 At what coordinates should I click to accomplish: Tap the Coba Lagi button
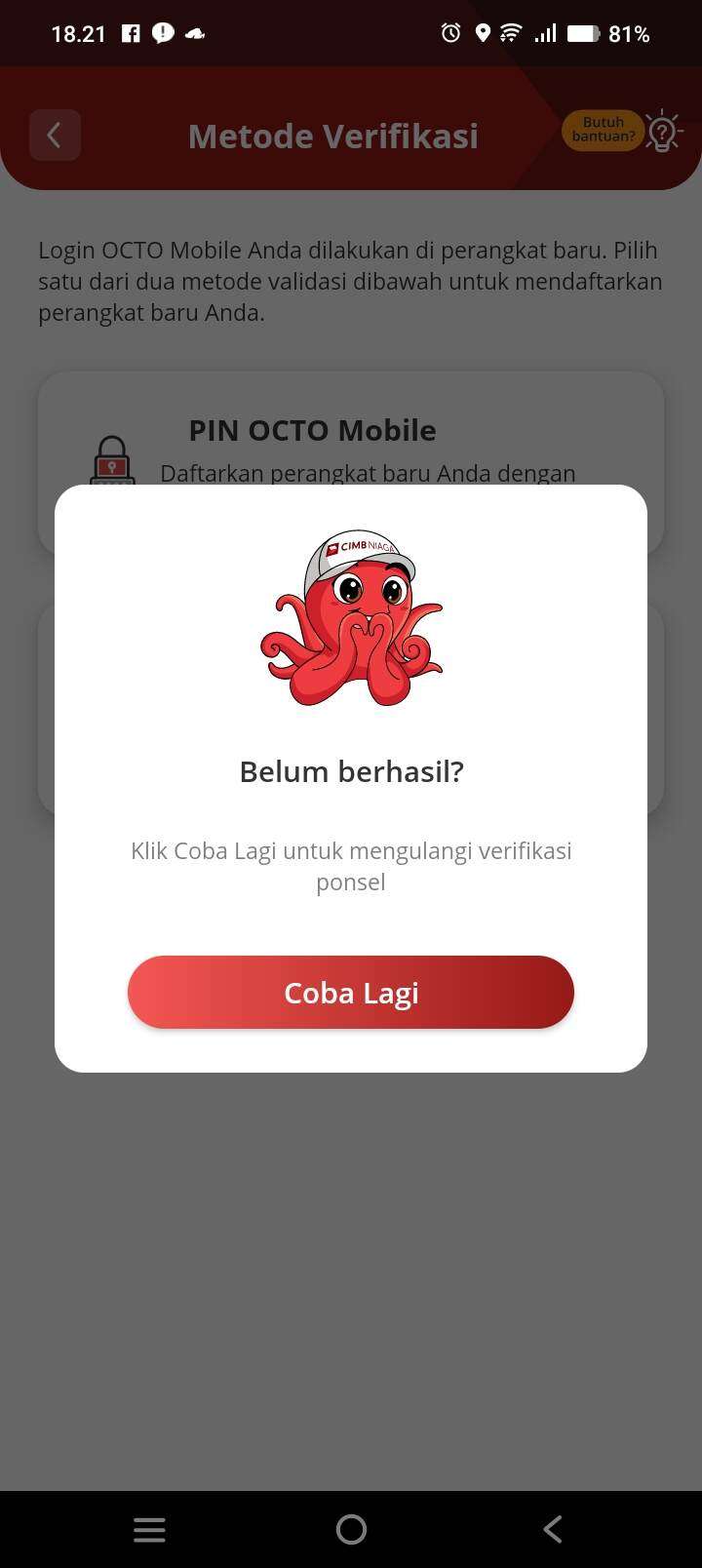pyautogui.click(x=351, y=992)
